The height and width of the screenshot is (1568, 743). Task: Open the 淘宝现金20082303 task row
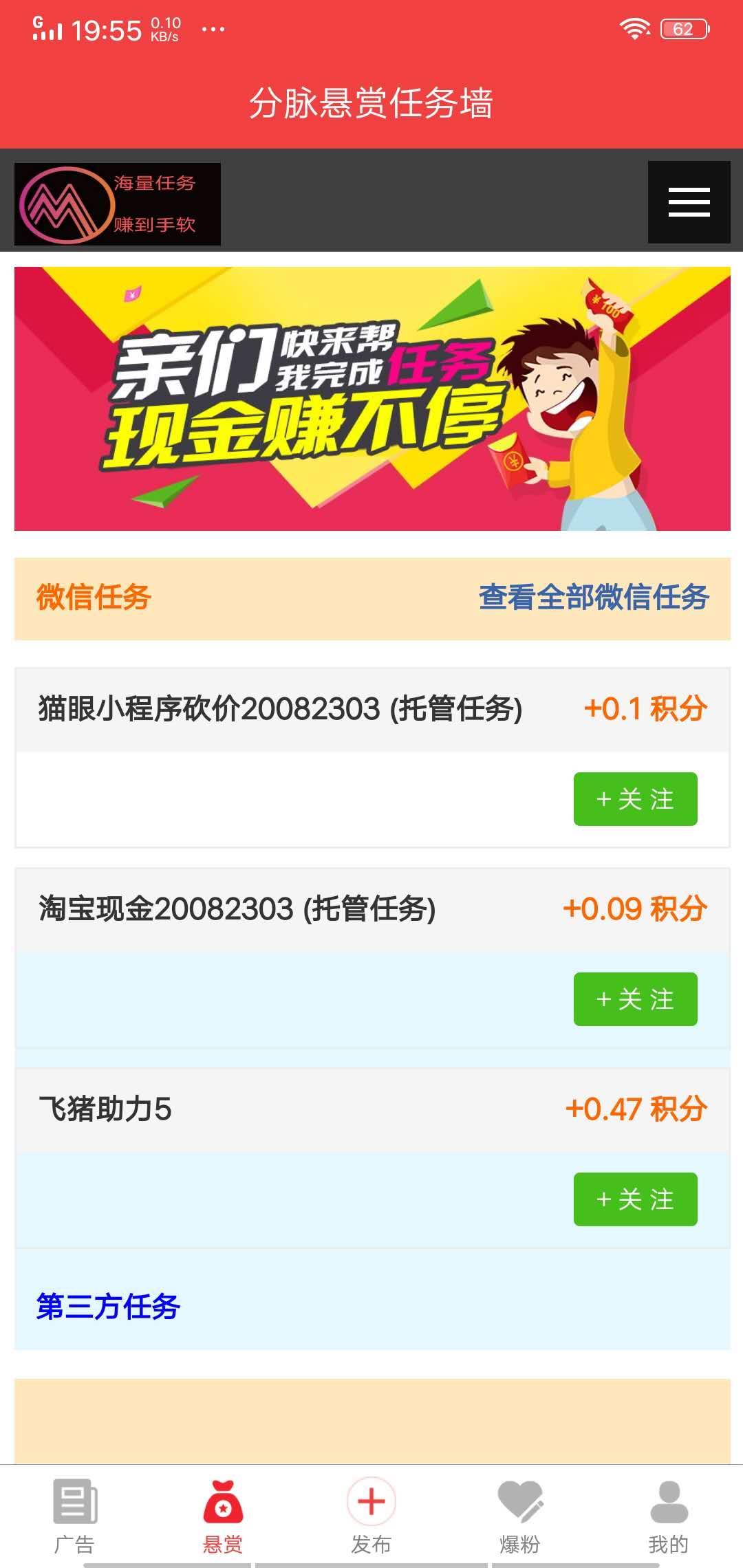point(237,908)
